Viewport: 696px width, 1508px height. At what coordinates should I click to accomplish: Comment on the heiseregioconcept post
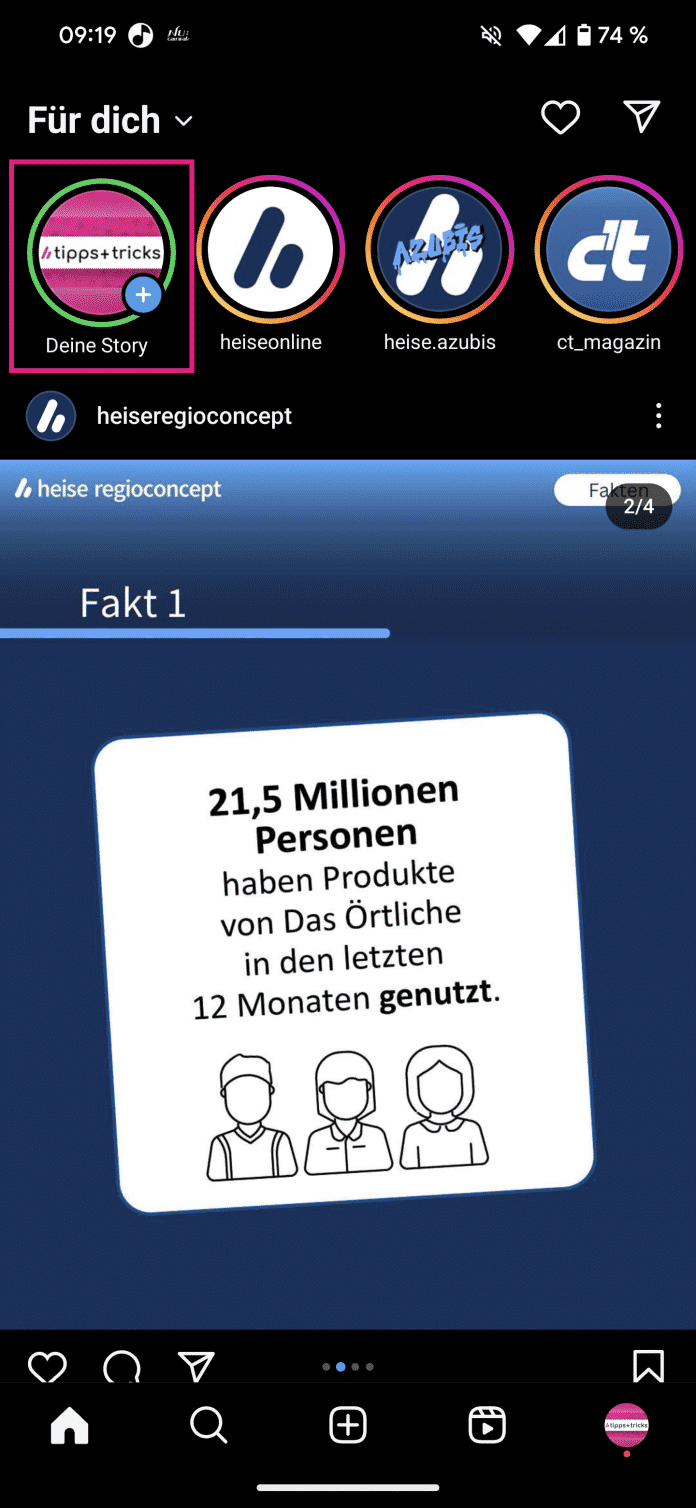tap(122, 1366)
